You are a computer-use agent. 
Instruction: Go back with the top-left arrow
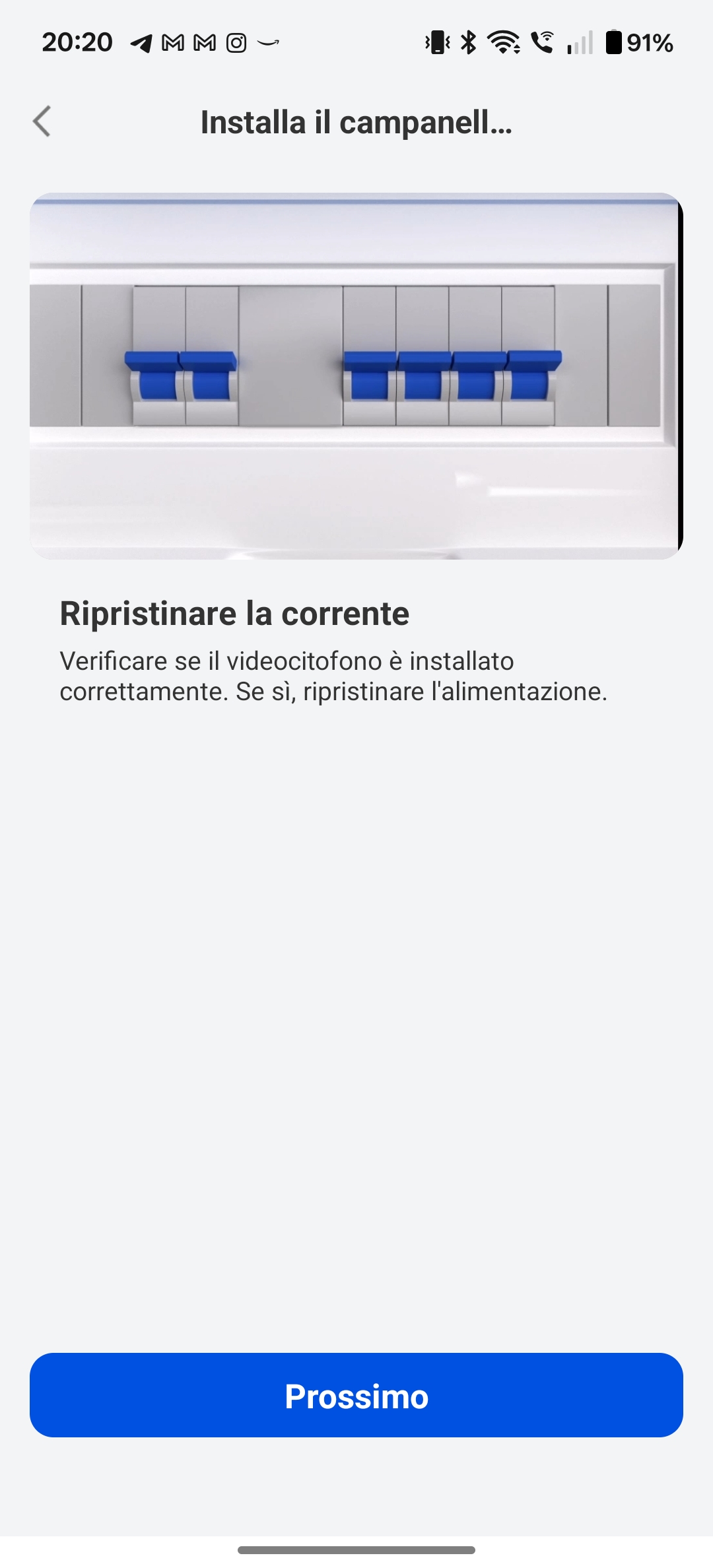pyautogui.click(x=42, y=121)
